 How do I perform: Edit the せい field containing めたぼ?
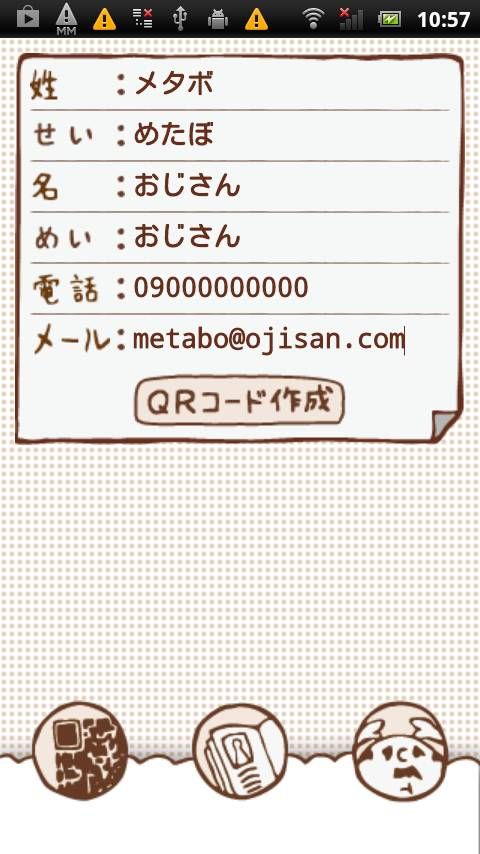[x=291, y=136]
